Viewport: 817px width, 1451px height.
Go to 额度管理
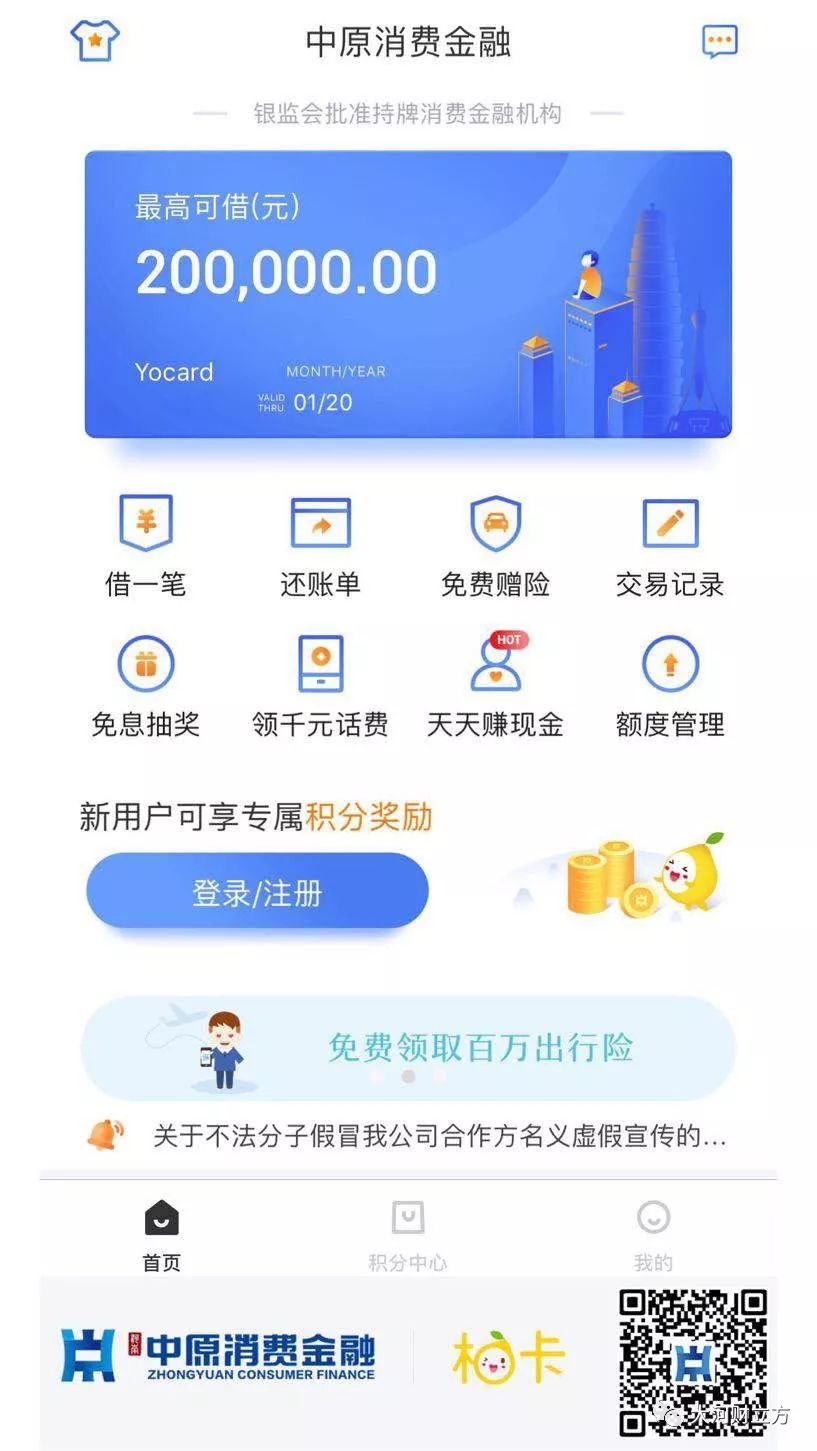tap(669, 686)
